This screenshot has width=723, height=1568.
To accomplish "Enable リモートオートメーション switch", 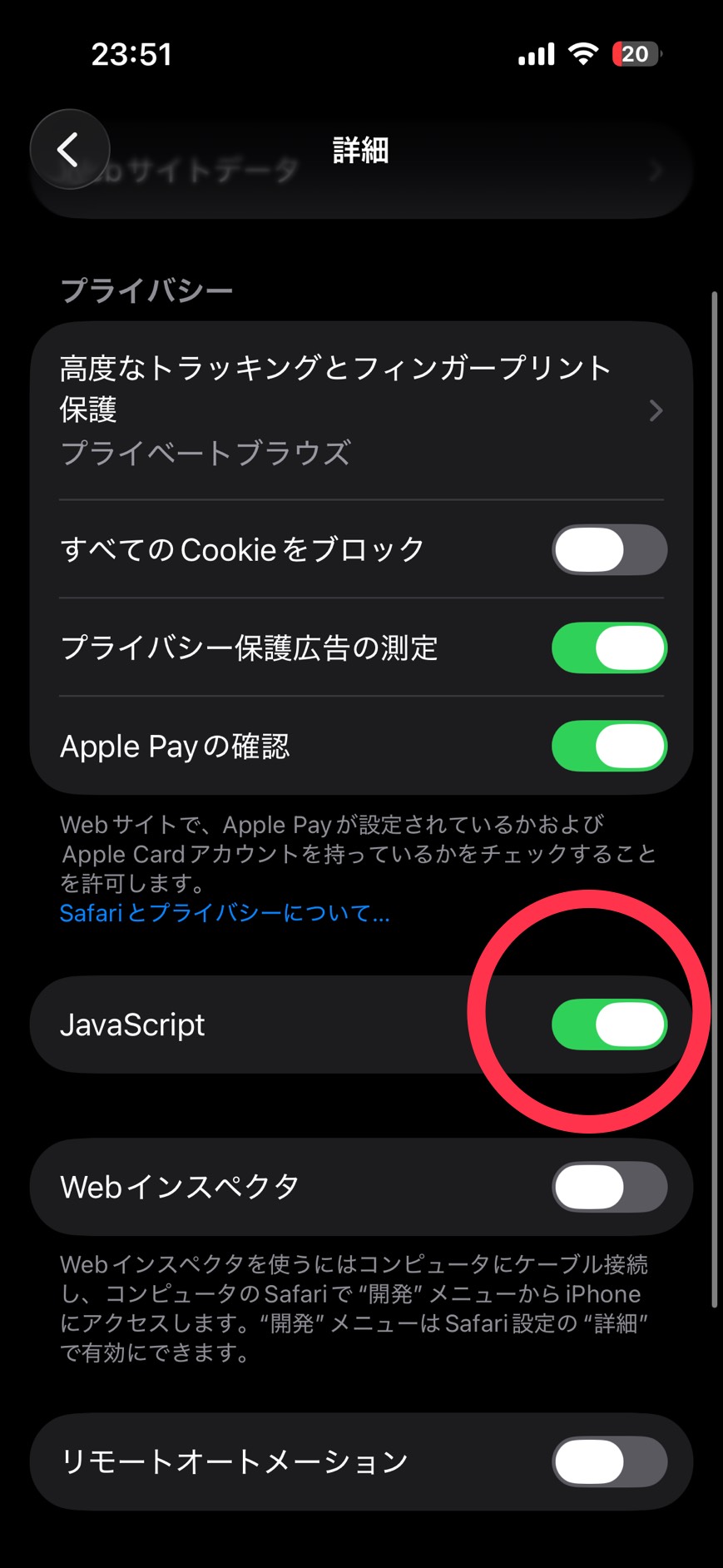I will click(608, 1461).
